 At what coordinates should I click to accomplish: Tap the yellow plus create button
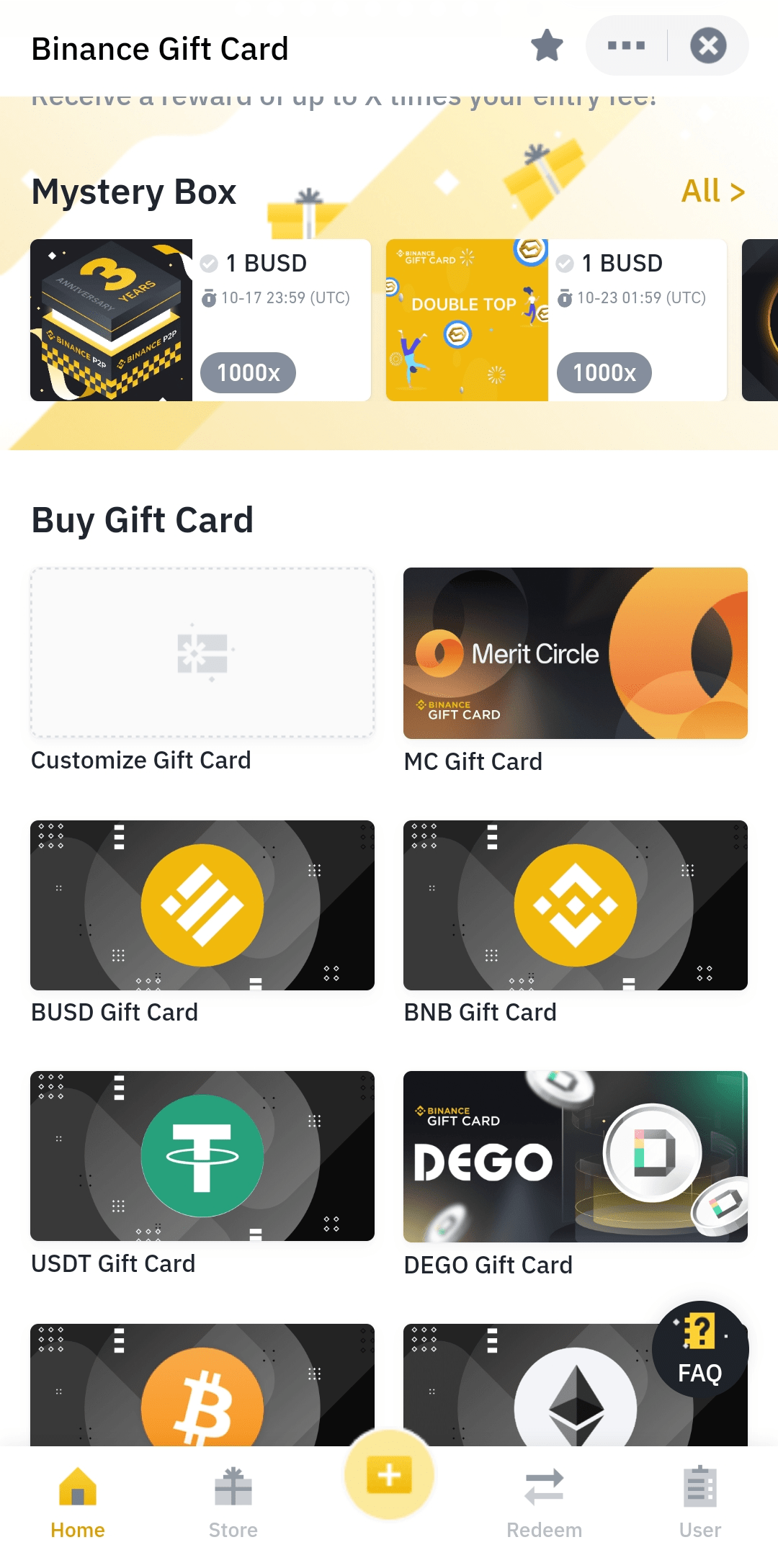pos(389,1474)
